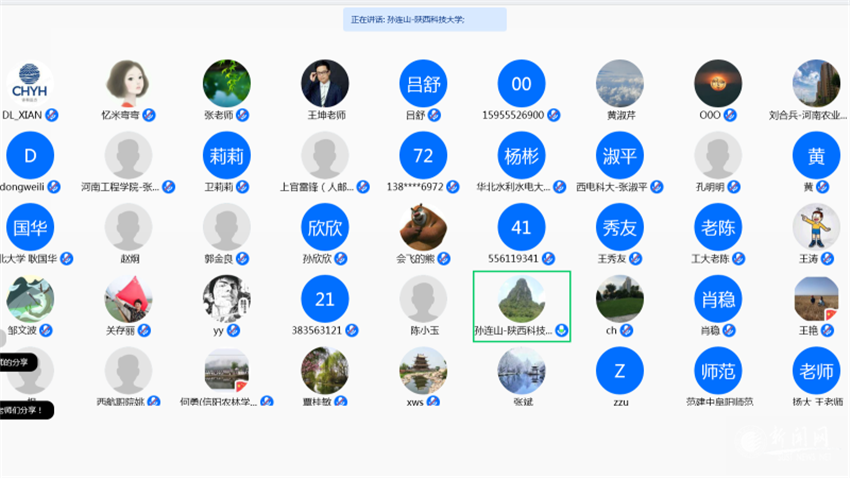Open the 陈小玉 participant tile

[423, 300]
